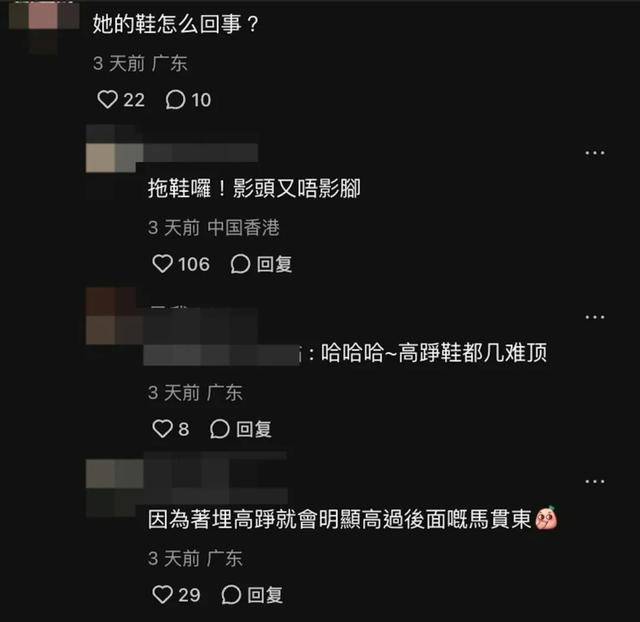Like the '拖鞋囉！影頭又唔影腳' comment
640x622 pixels.
coord(163,264)
